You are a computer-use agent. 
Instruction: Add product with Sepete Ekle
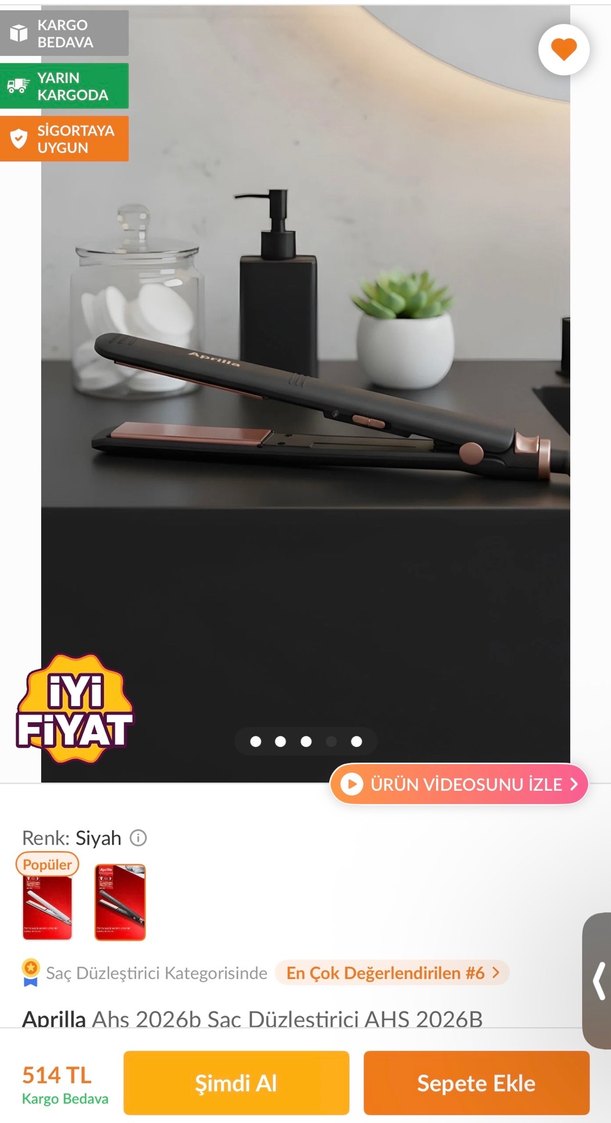476,1083
